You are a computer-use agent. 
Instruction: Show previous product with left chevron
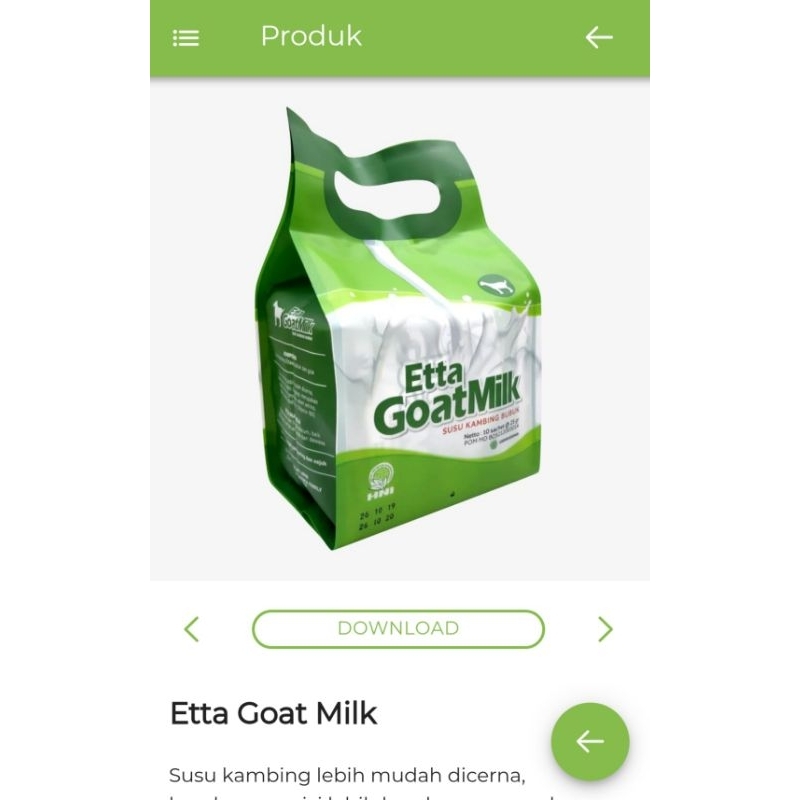point(192,629)
